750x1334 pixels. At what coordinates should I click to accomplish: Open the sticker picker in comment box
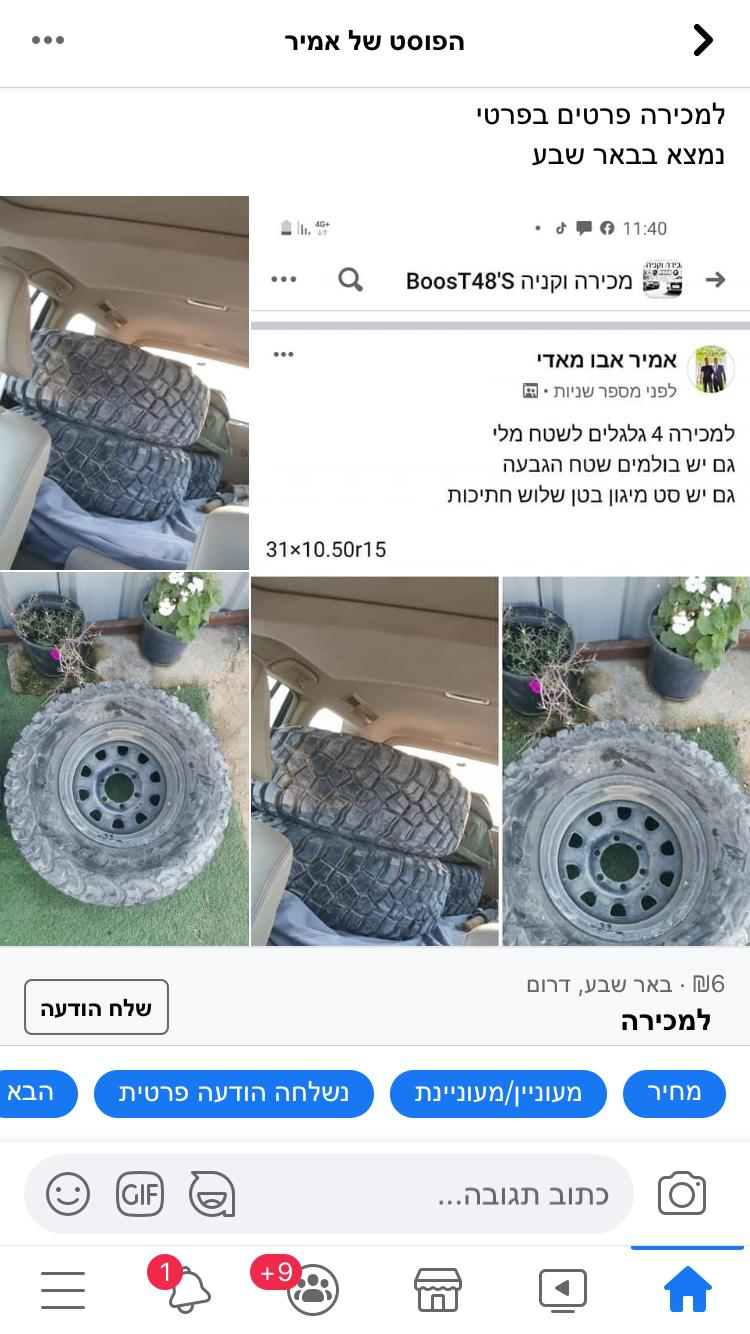tap(212, 1194)
